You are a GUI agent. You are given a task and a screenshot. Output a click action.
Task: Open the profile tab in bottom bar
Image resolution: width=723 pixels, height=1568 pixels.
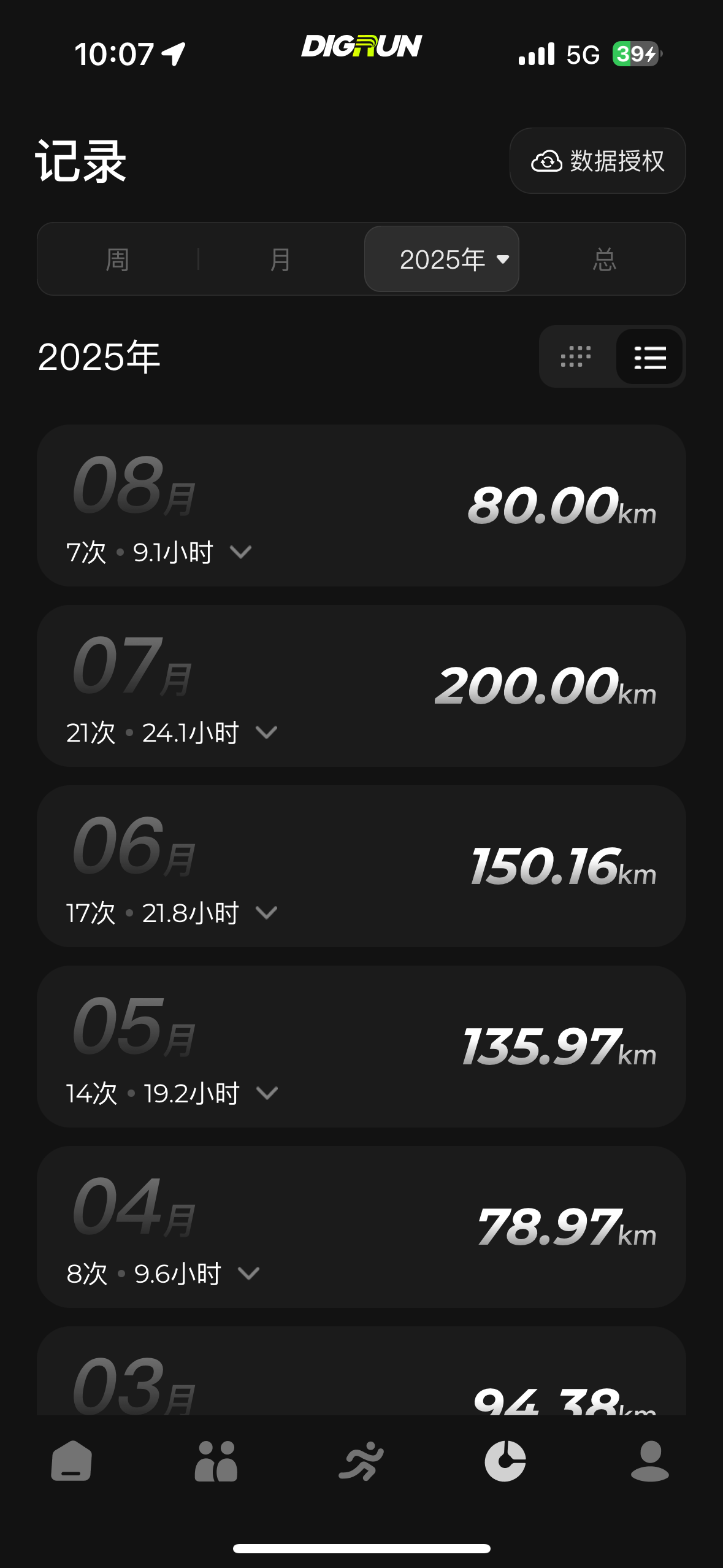(x=650, y=1461)
